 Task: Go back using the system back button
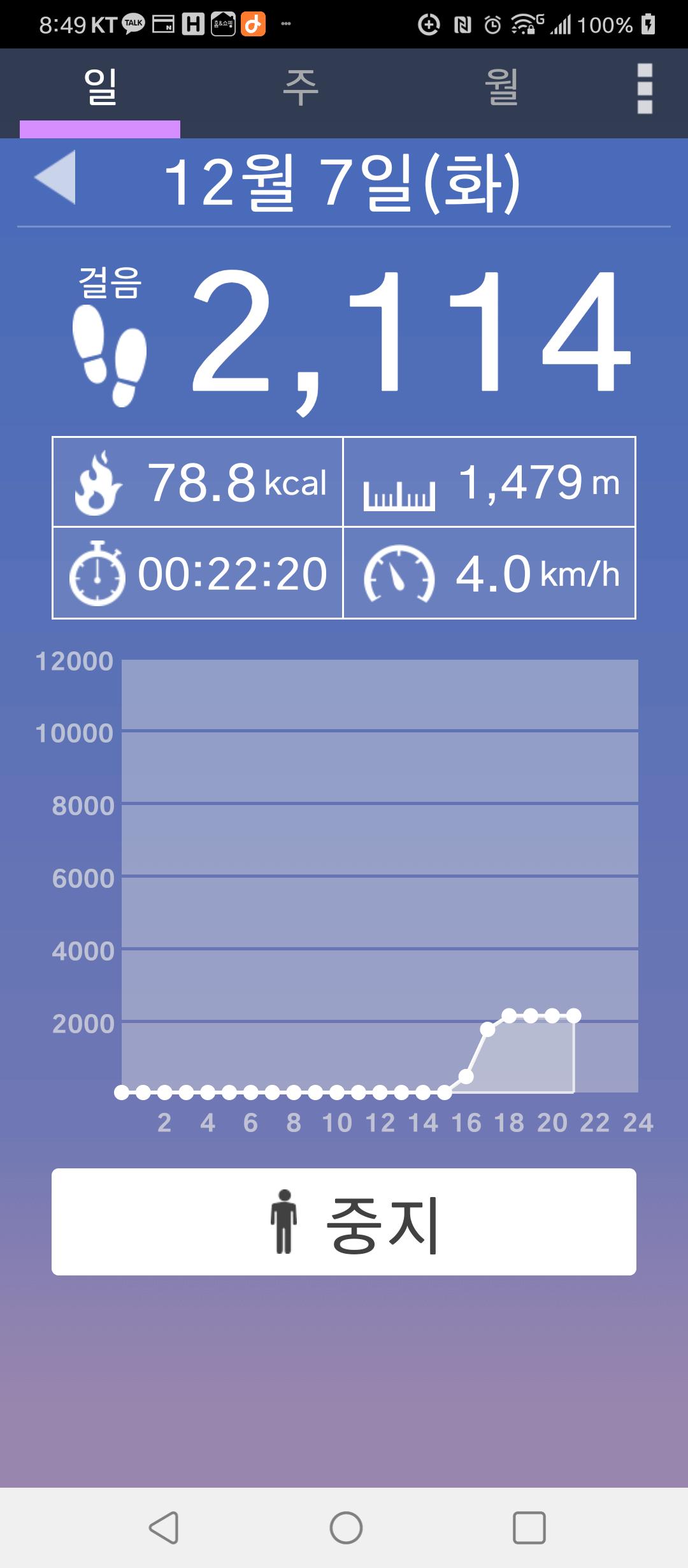(164, 1527)
